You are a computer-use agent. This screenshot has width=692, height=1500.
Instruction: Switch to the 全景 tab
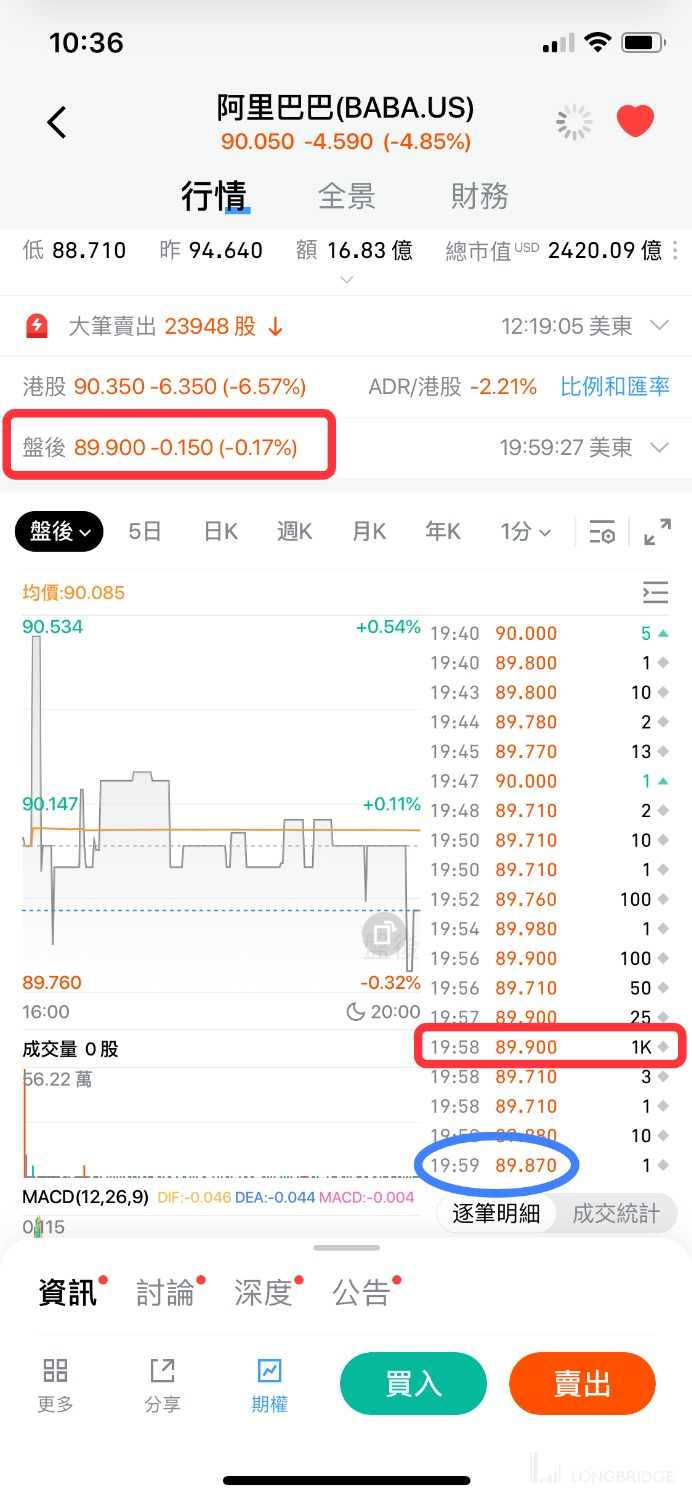346,195
